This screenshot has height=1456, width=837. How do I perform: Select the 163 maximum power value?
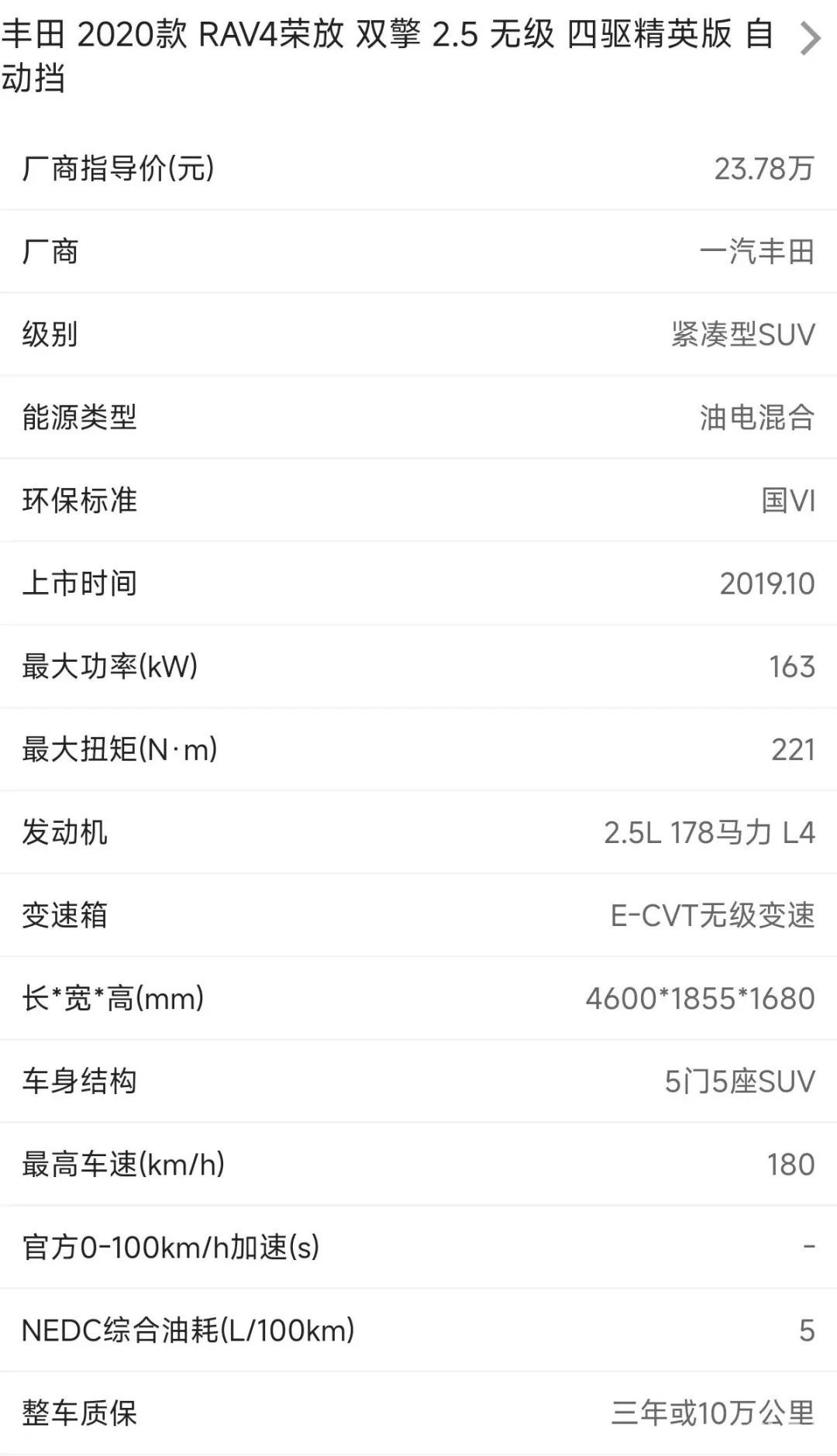[x=796, y=667]
